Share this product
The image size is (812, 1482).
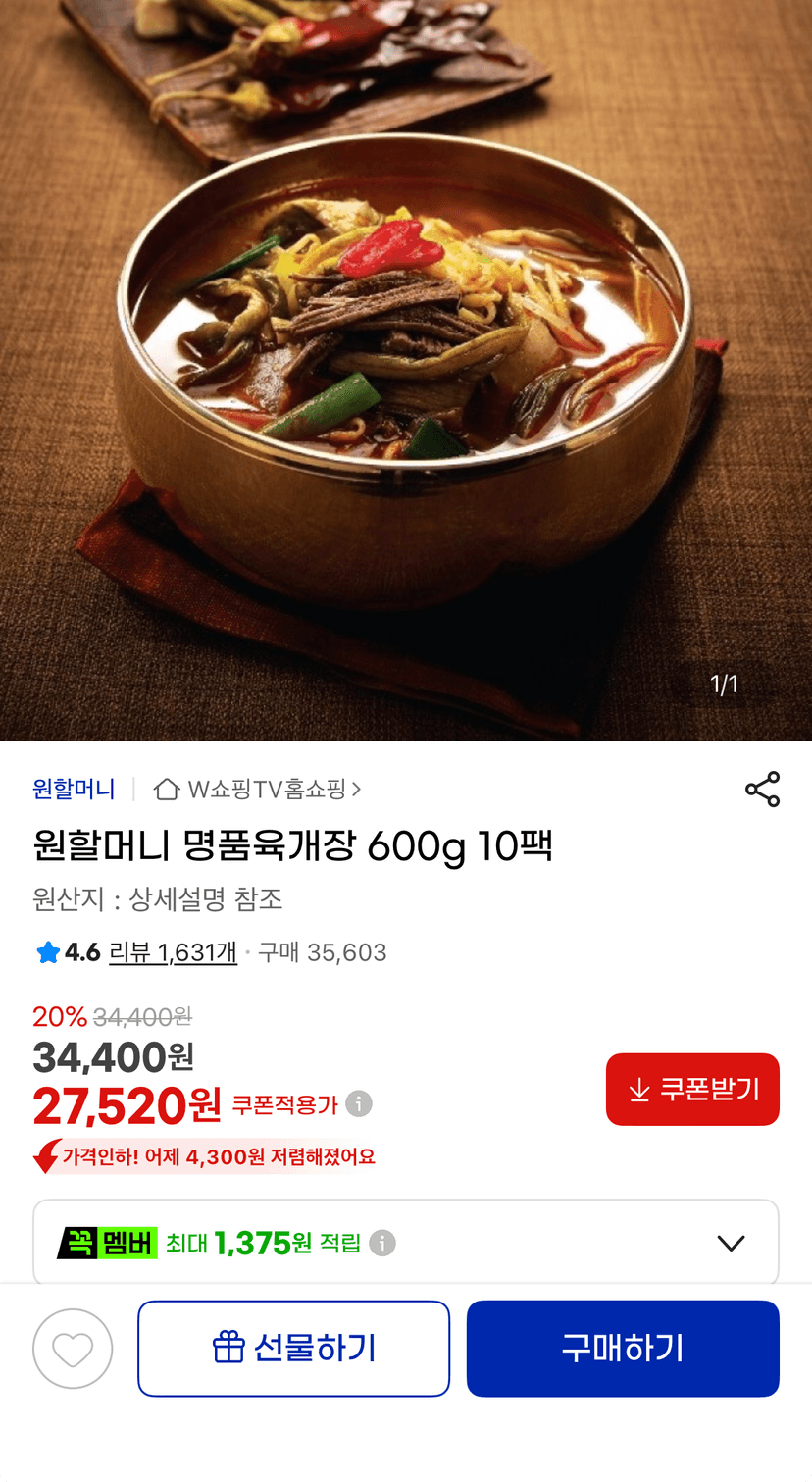click(762, 789)
